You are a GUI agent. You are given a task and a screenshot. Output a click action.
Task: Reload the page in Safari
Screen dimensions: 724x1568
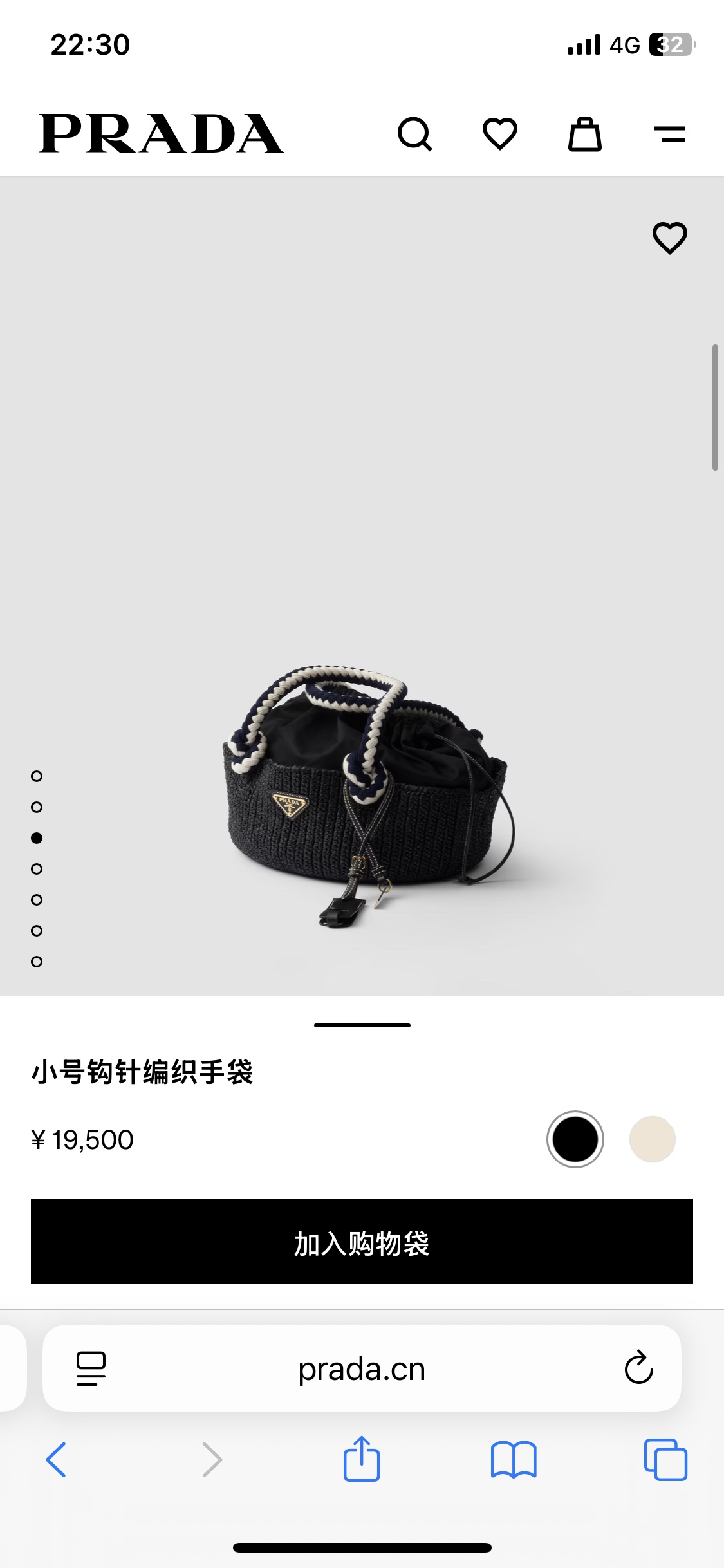(x=638, y=1368)
